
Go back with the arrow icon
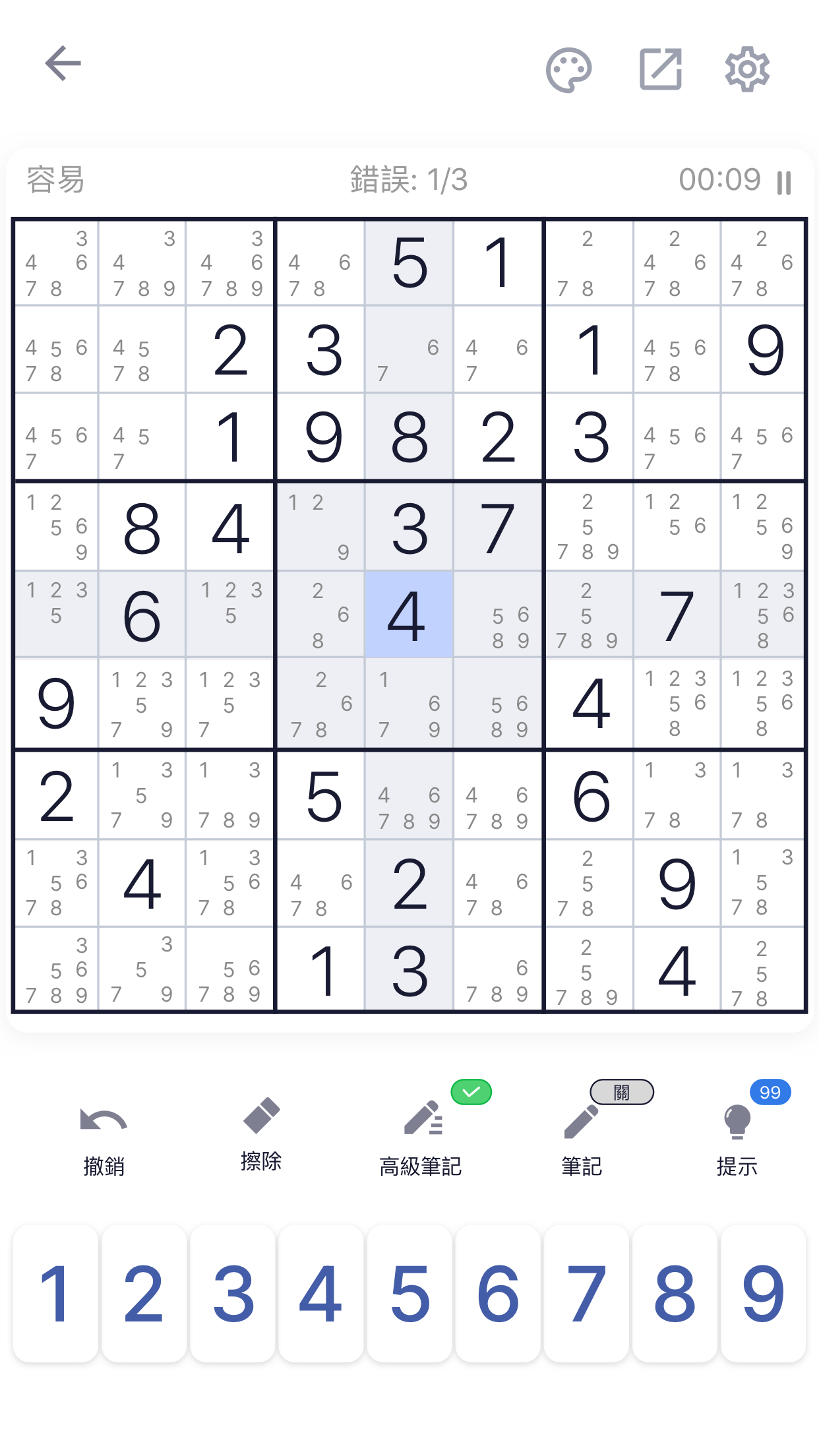pyautogui.click(x=63, y=64)
